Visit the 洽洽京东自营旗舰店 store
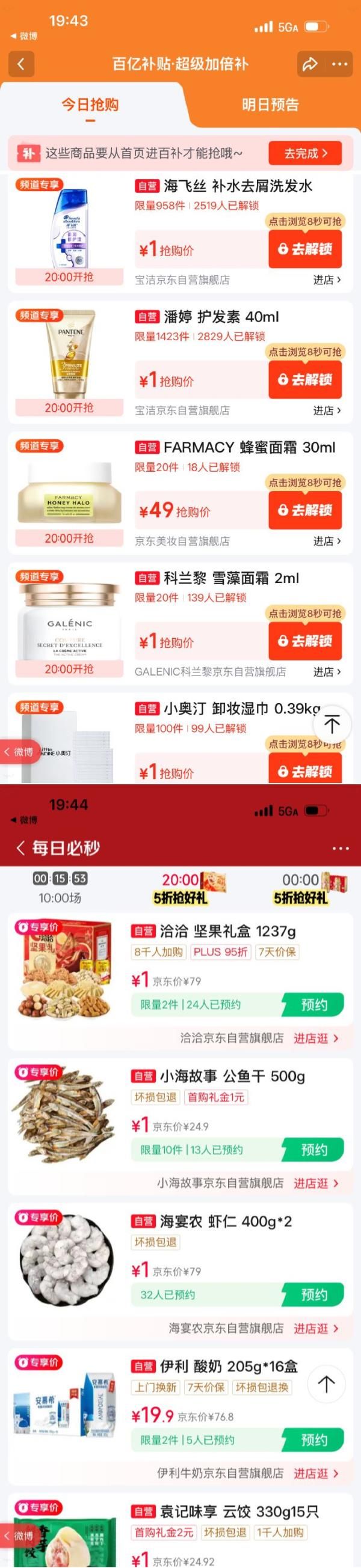Viewport: 361px width, 1568px height. pyautogui.click(x=315, y=1038)
